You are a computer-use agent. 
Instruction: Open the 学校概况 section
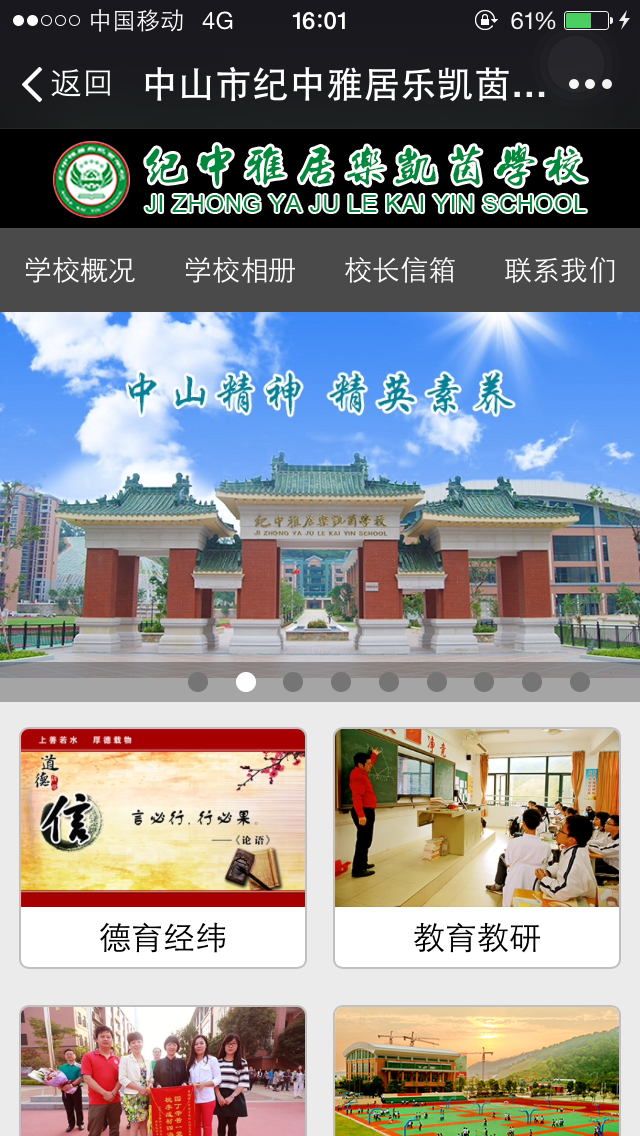pos(80,270)
